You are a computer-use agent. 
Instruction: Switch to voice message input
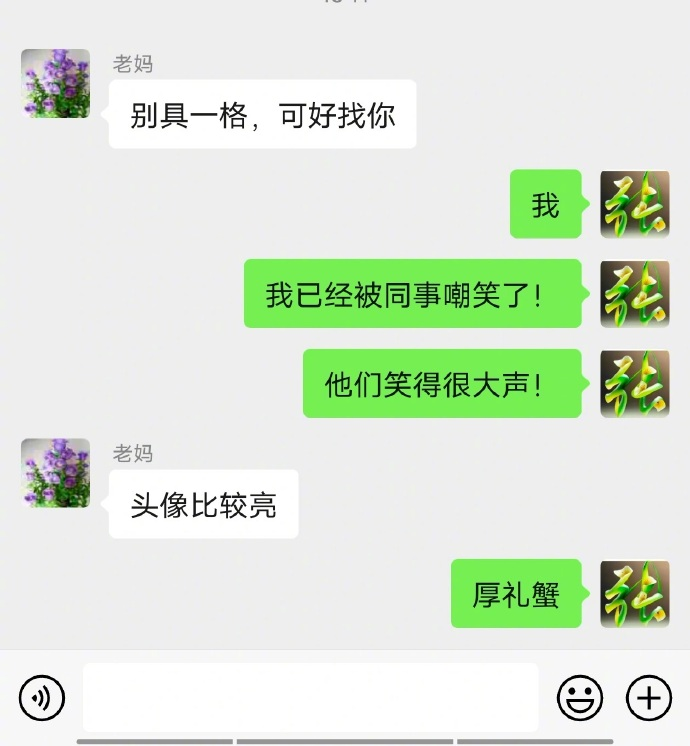tap(42, 696)
